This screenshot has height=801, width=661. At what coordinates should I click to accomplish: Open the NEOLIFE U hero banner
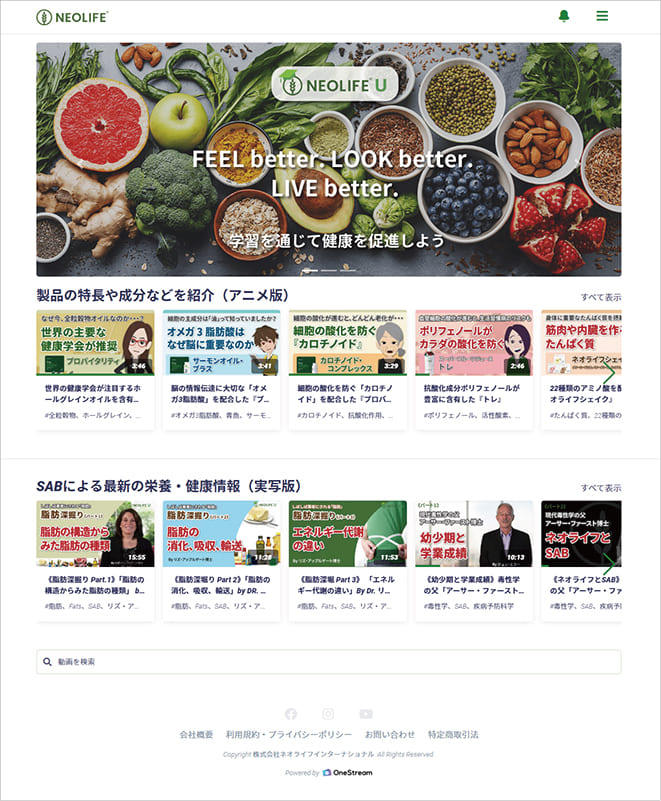pos(328,159)
